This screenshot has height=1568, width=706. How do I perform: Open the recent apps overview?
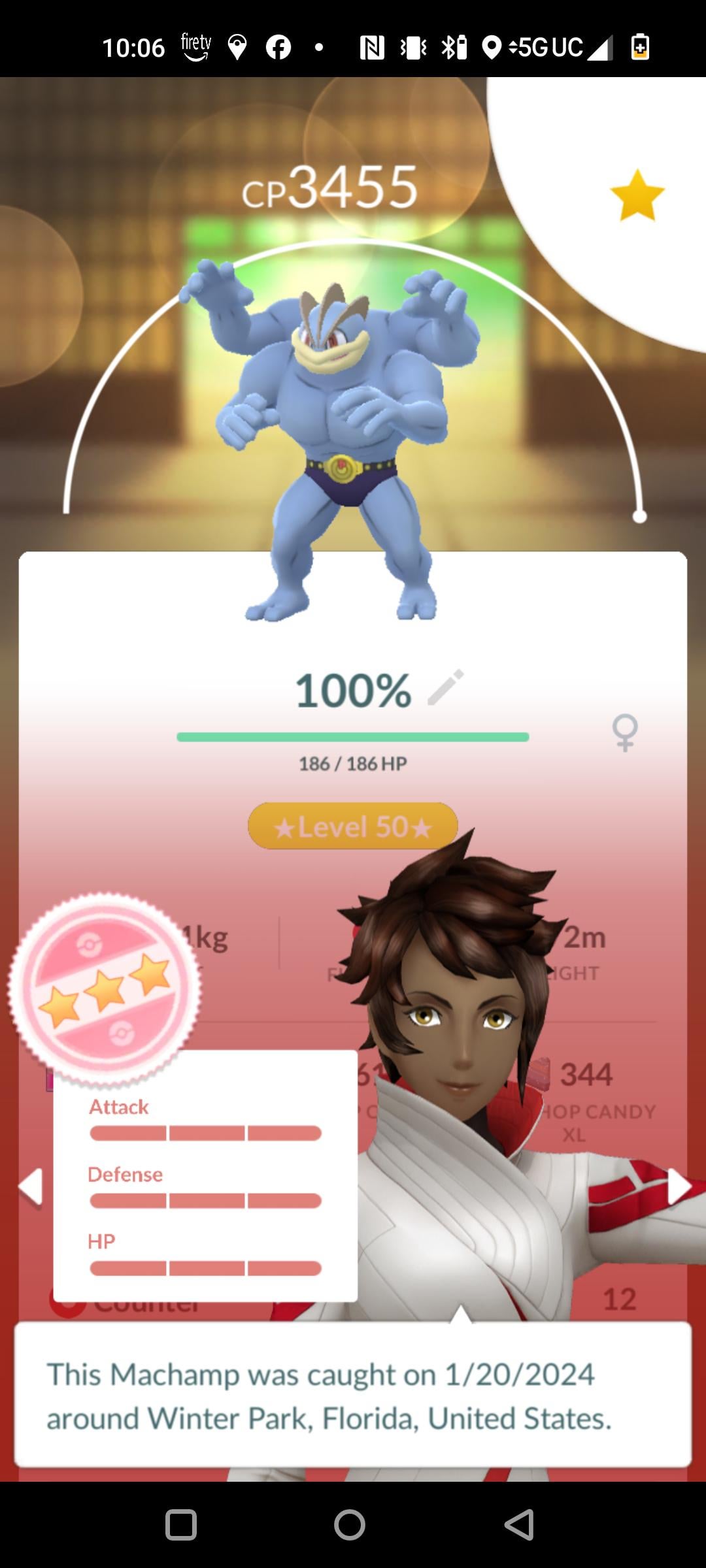click(x=181, y=1525)
